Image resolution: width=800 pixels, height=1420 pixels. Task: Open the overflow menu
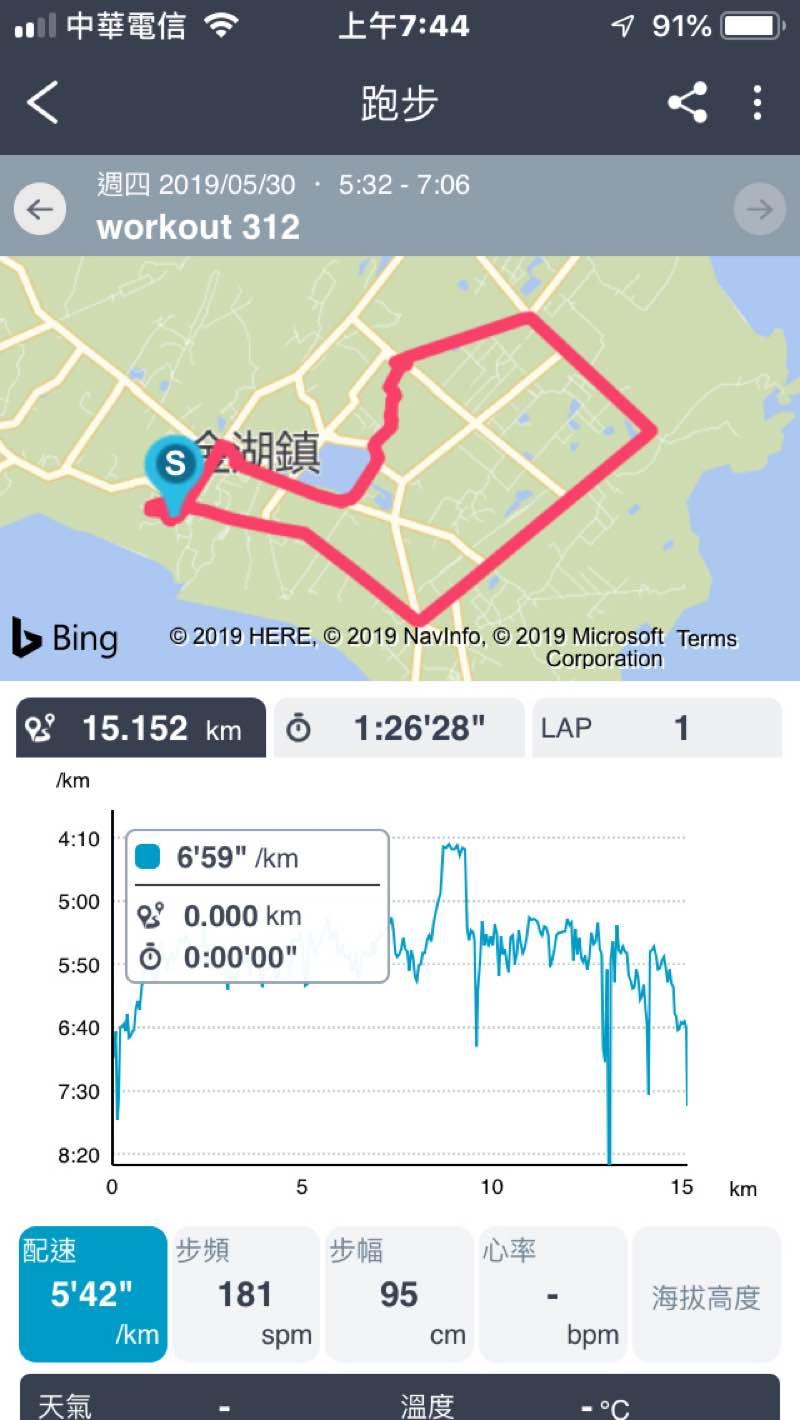pyautogui.click(x=757, y=103)
